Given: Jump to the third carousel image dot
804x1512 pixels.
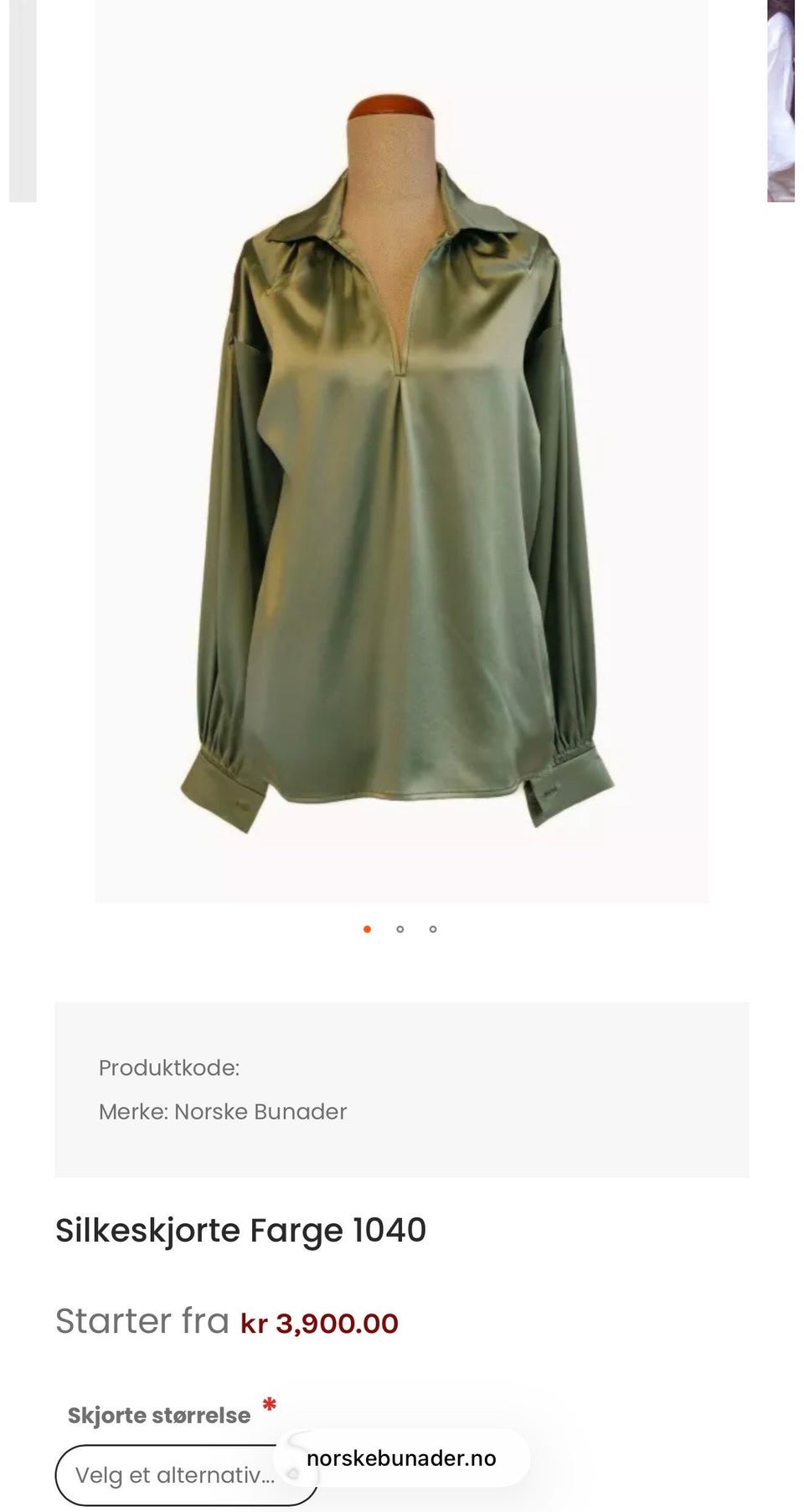Looking at the screenshot, I should point(433,929).
